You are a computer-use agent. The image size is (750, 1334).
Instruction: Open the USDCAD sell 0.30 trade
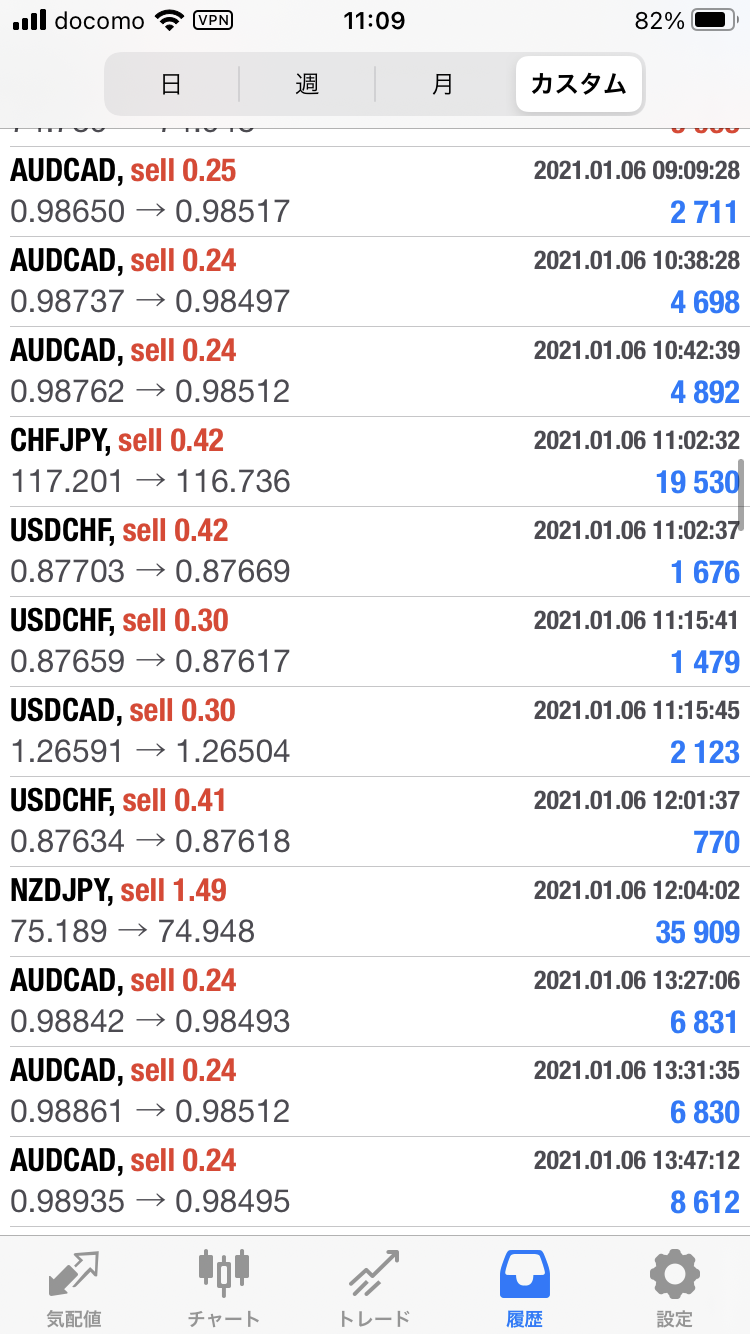375,732
